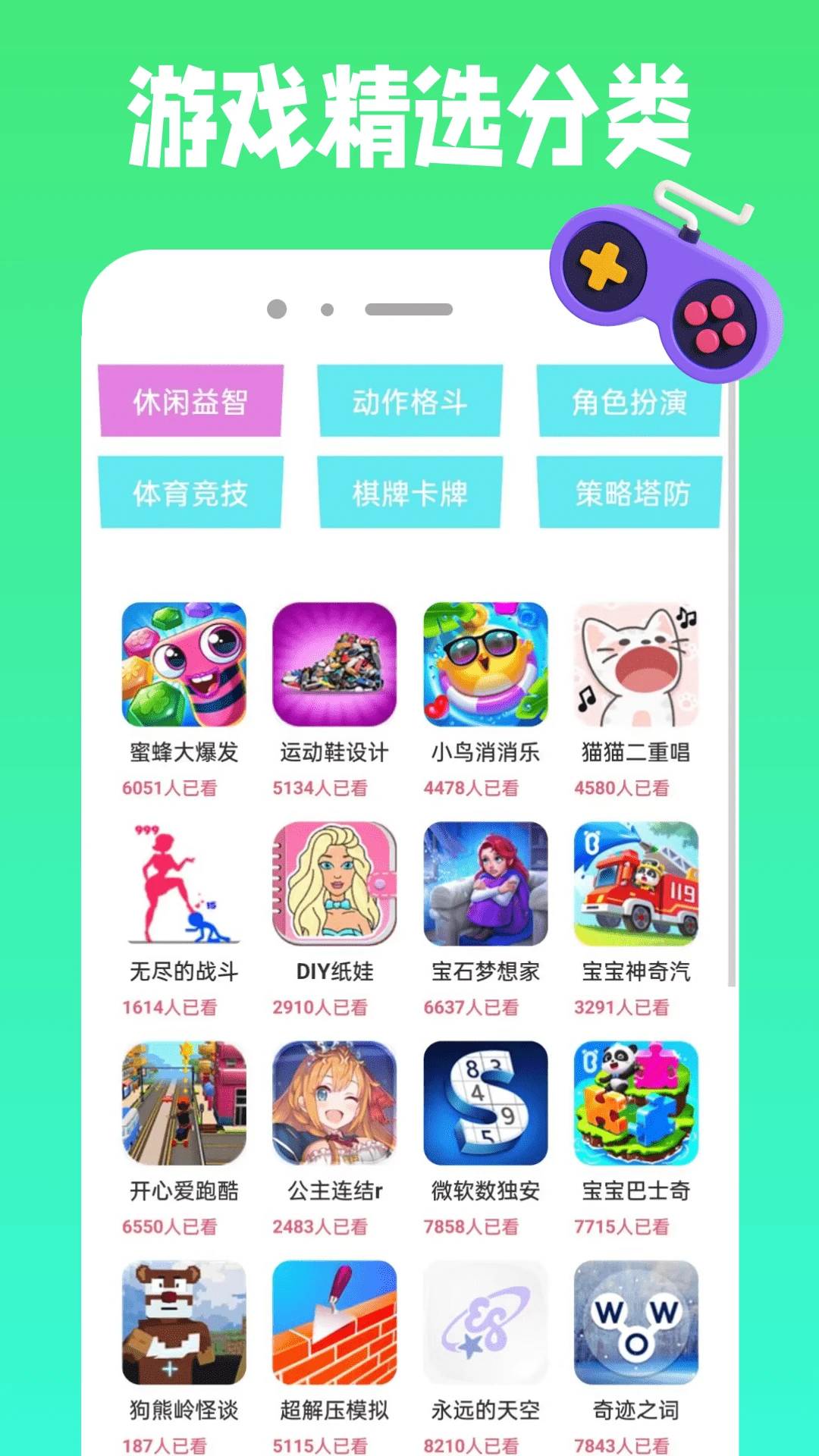The image size is (819, 1456).
Task: Tap the 猫猫二重唱 cat game icon
Action: tap(637, 665)
